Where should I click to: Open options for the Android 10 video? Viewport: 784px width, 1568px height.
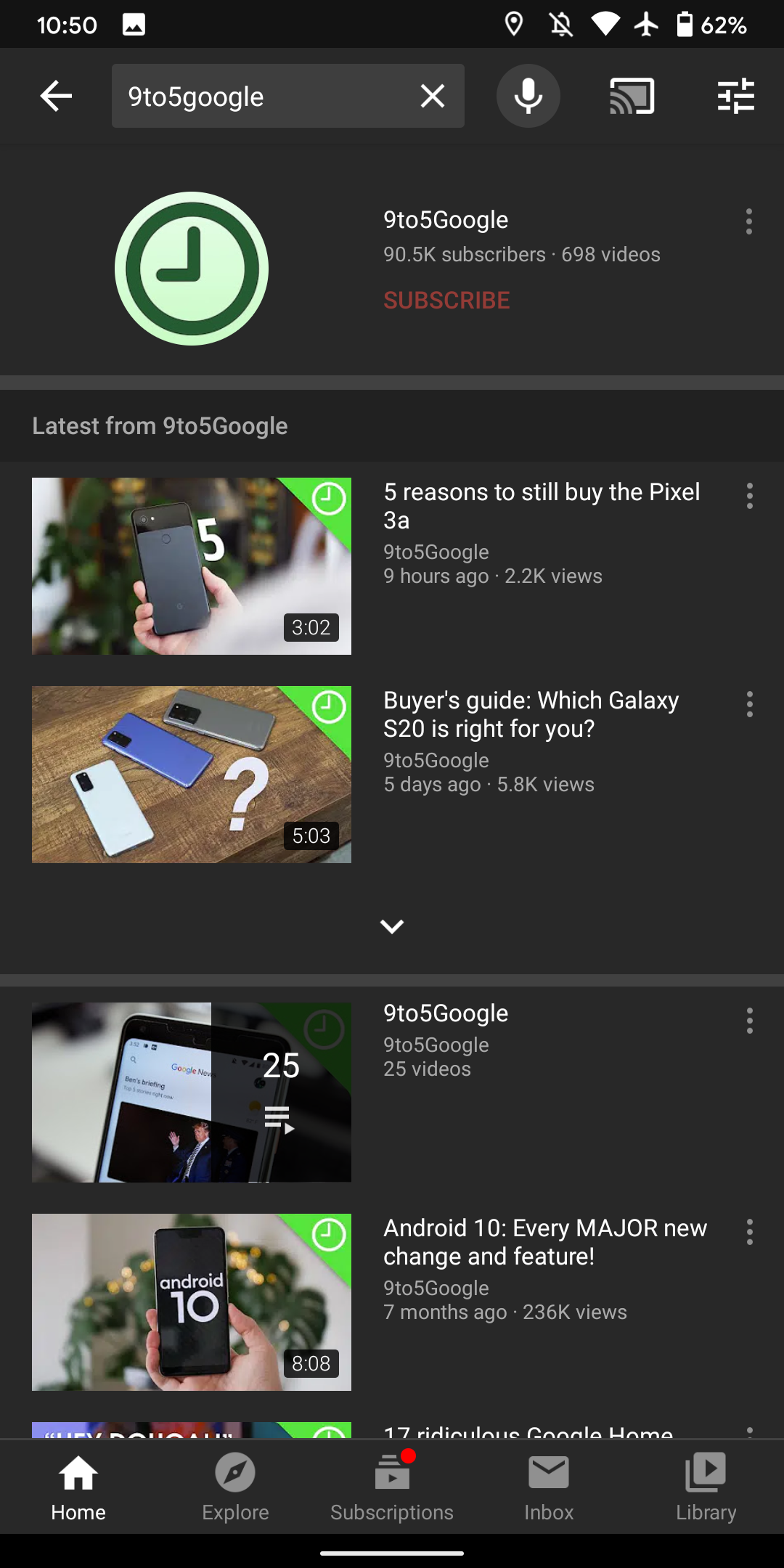pos(748,1231)
